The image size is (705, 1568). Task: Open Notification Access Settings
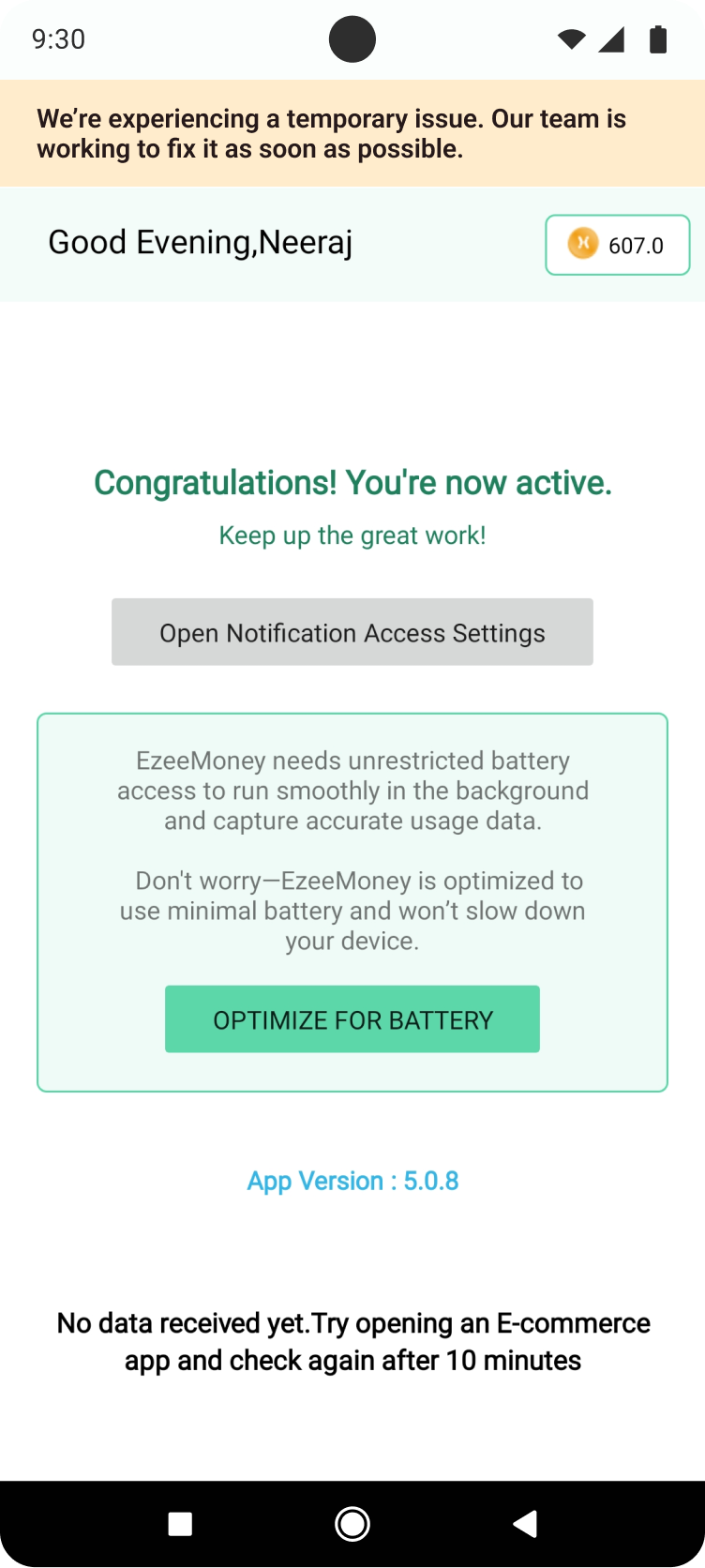(x=352, y=632)
